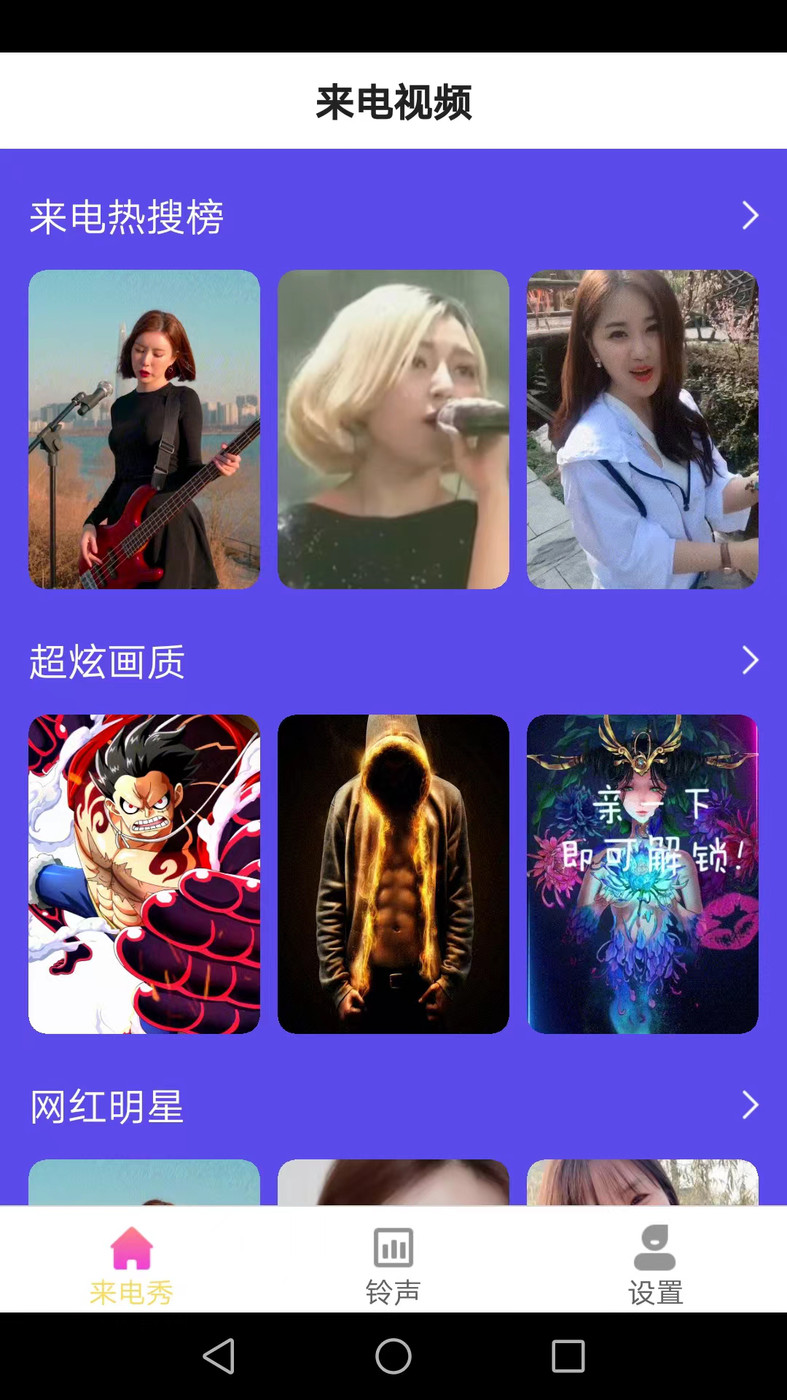Screen dimensions: 787x1400
Task: Open 设置 via the settings person icon
Action: 655,1247
